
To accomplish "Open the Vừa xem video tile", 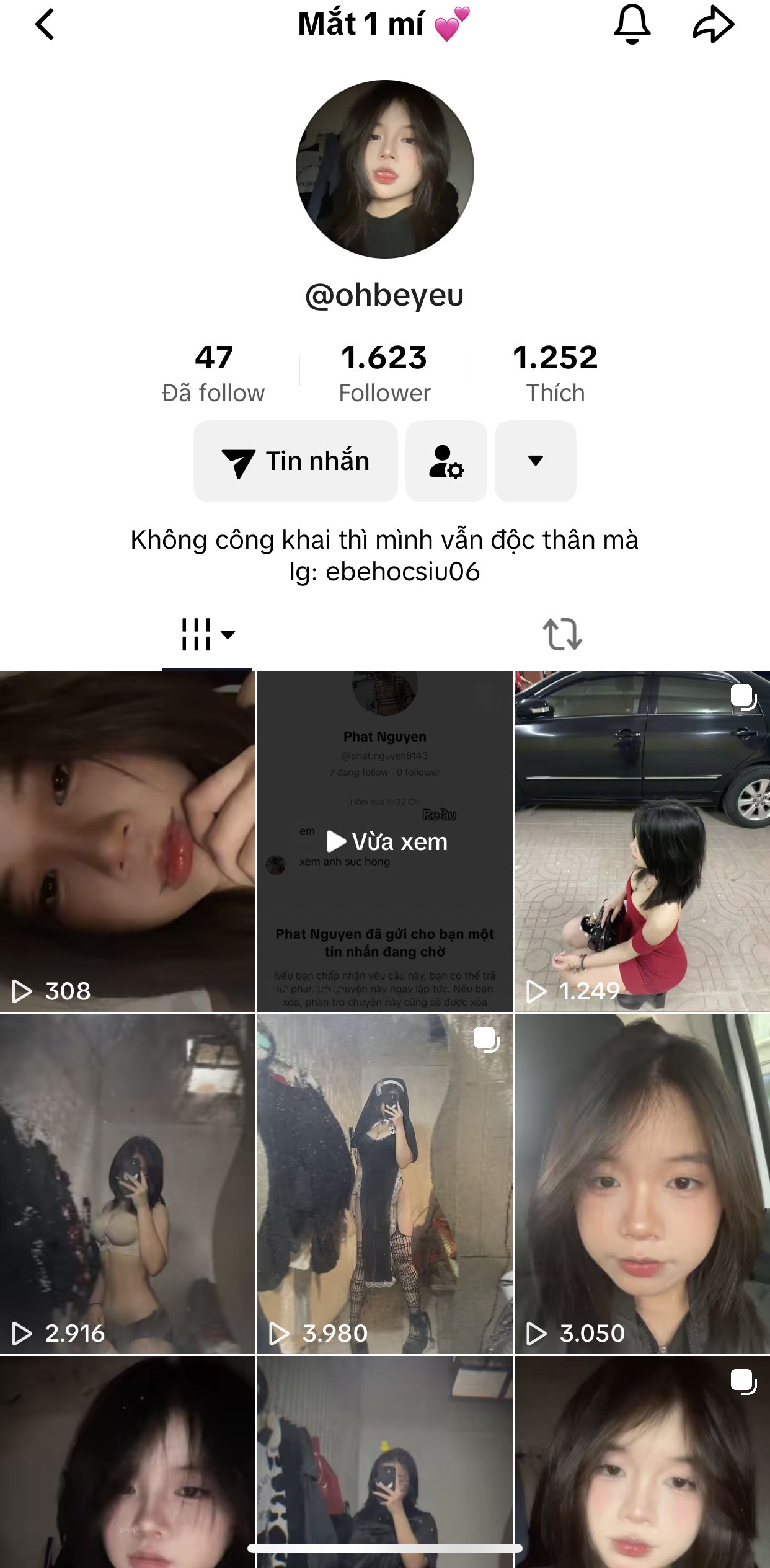I will coord(385,841).
